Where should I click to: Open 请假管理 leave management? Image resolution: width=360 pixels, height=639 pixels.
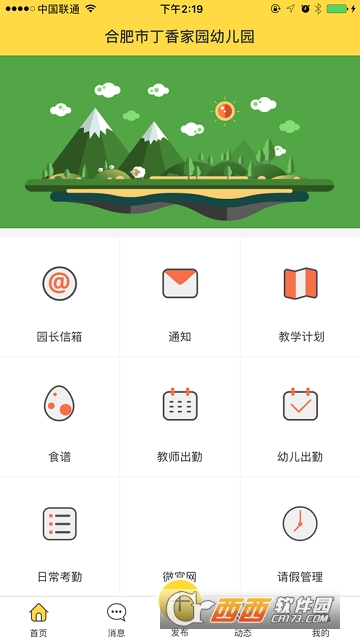300,537
